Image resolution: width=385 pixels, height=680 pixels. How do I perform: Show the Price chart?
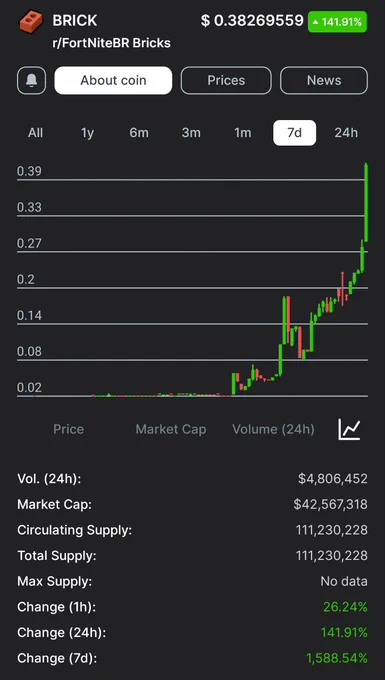tap(69, 429)
